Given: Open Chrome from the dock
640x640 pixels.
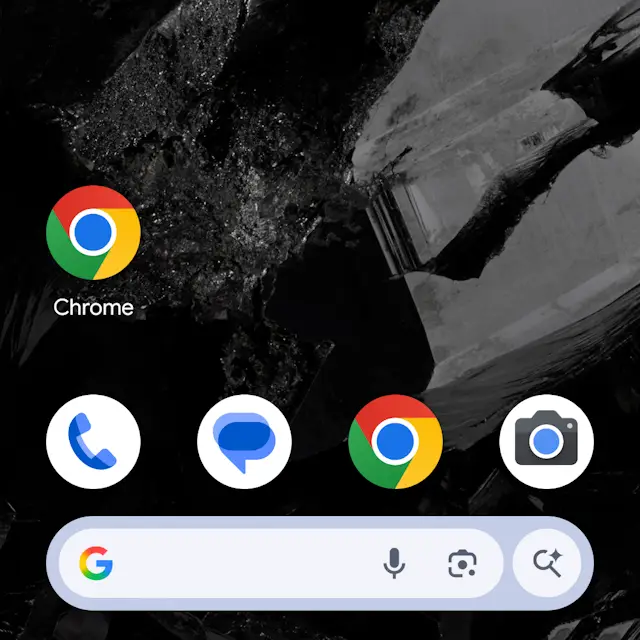Looking at the screenshot, I should tap(395, 441).
